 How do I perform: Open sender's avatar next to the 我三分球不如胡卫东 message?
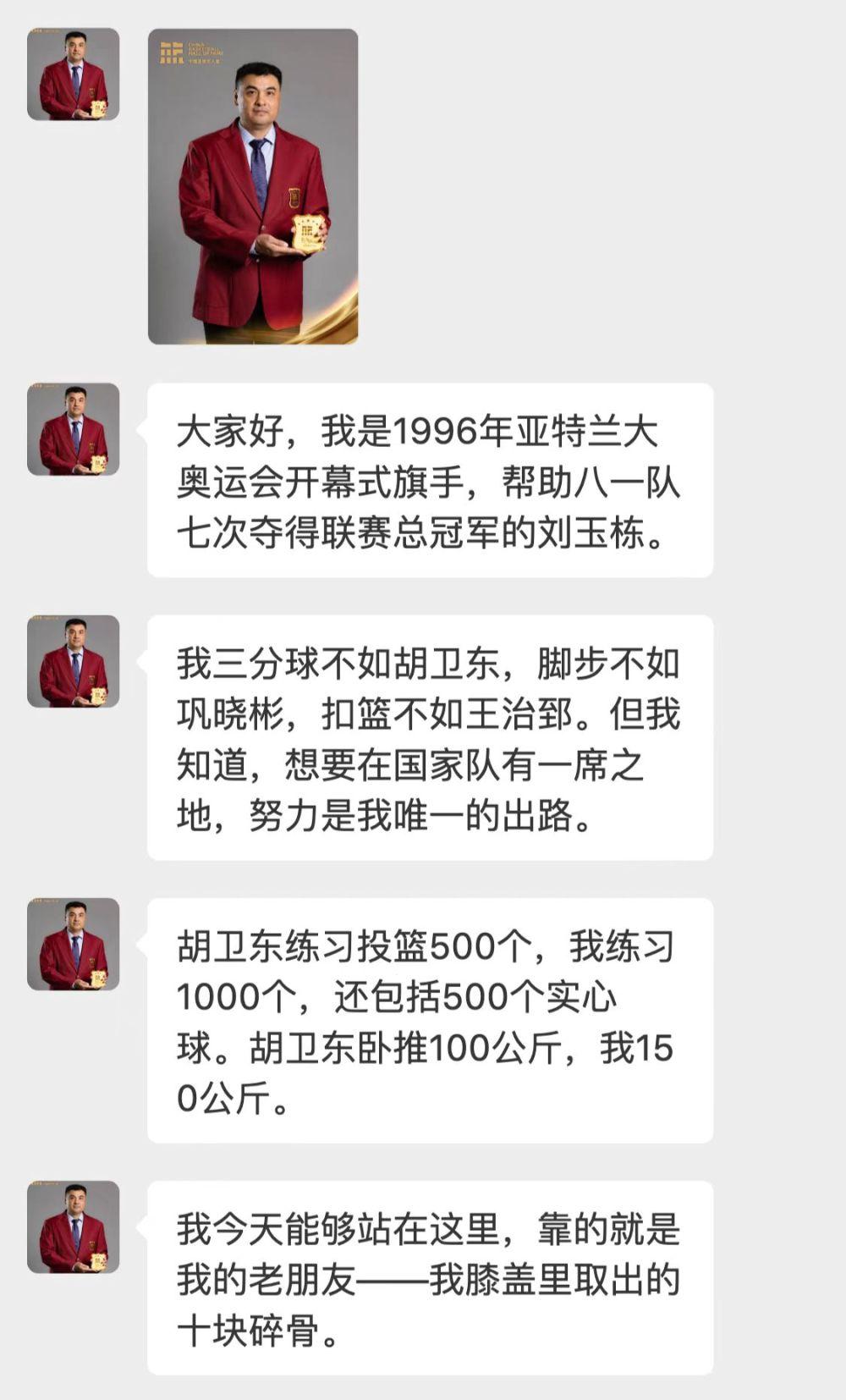(74, 661)
